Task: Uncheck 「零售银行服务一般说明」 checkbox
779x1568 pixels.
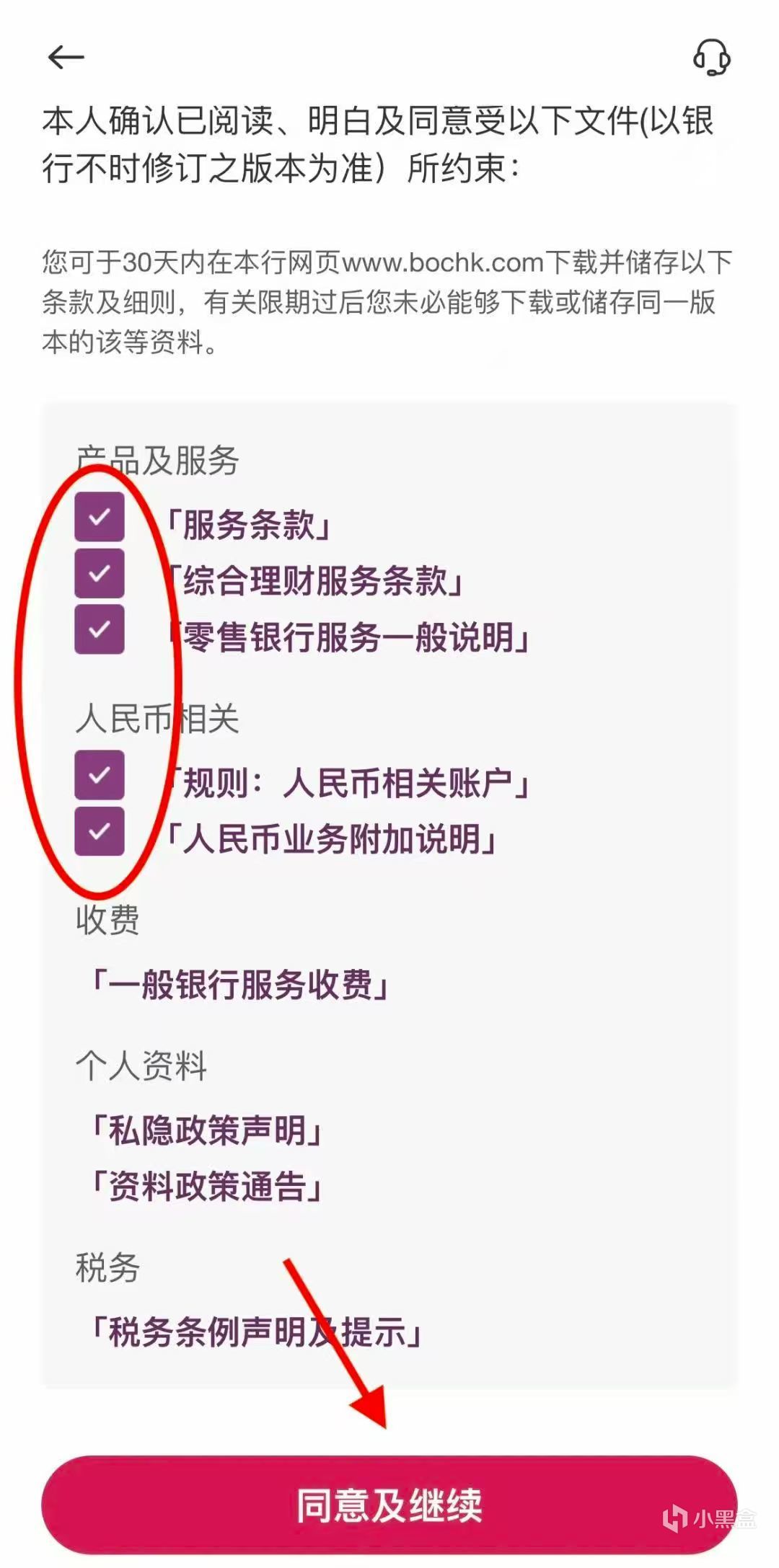Action: tap(100, 629)
